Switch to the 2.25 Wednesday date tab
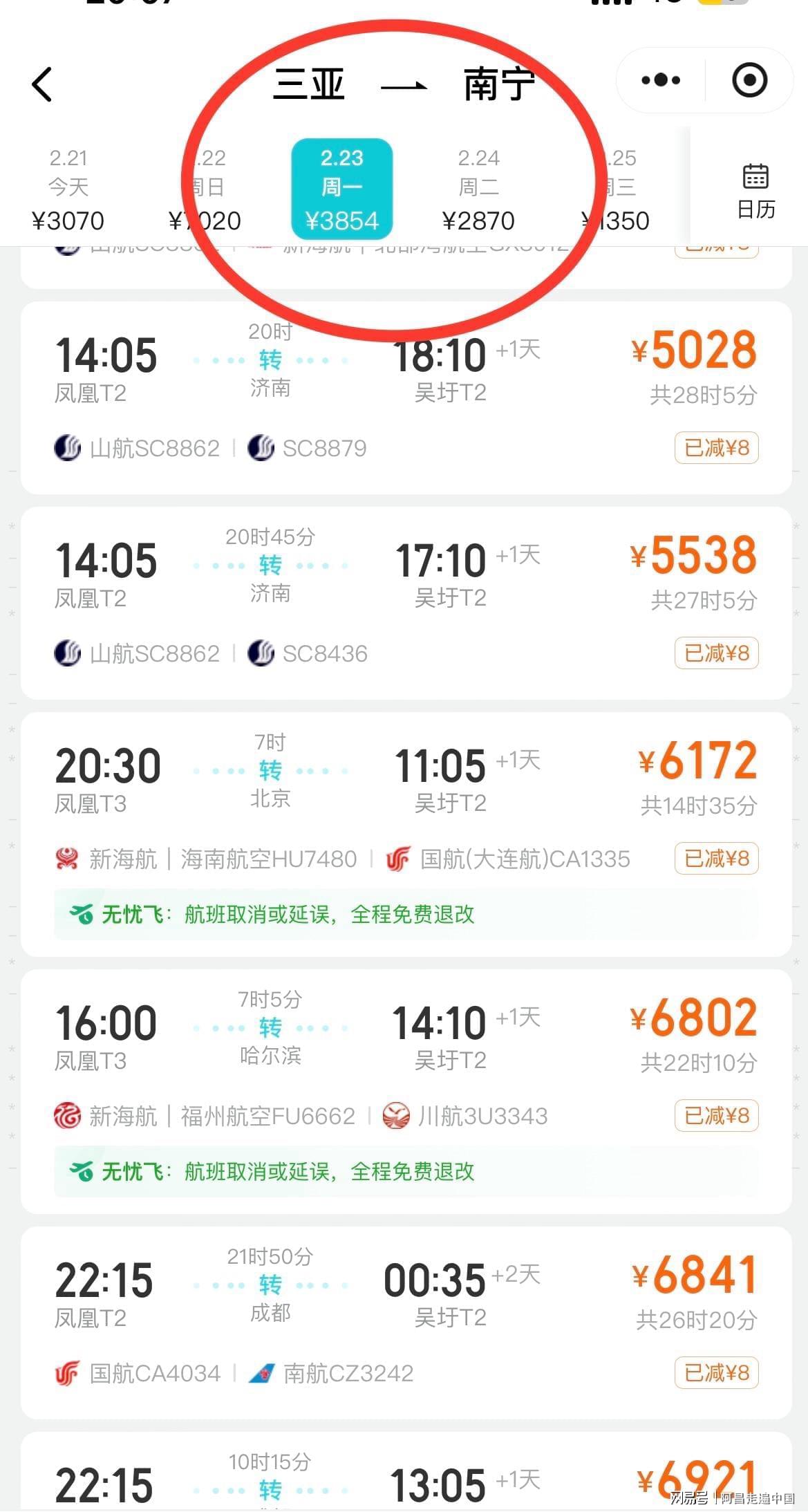The height and width of the screenshot is (1512, 808). click(x=615, y=189)
